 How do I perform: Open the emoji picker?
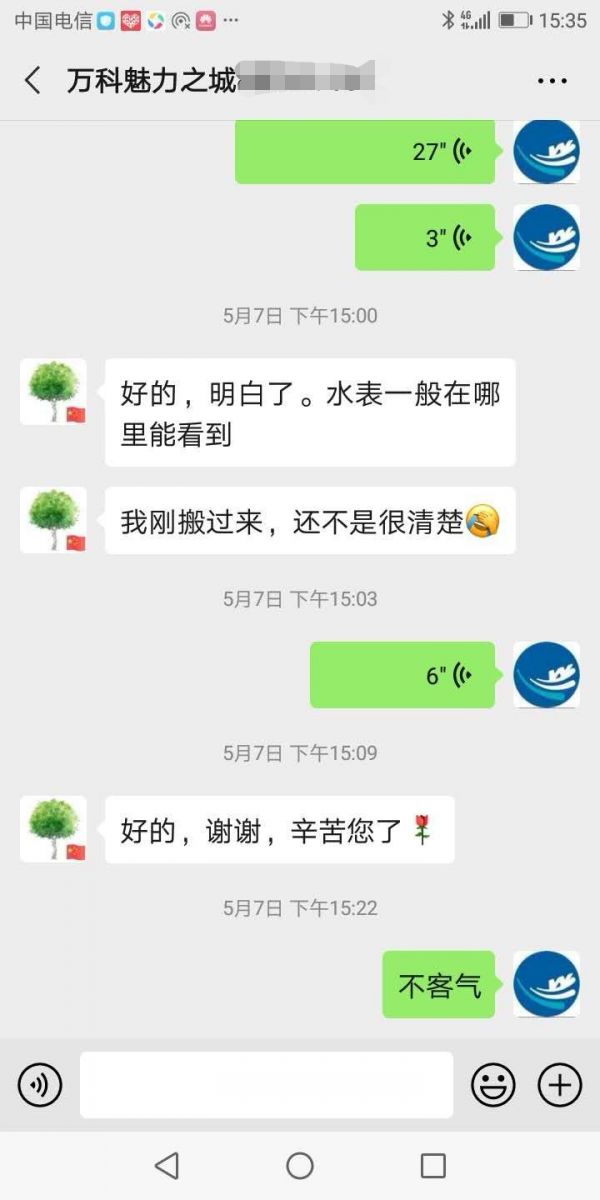point(493,1085)
